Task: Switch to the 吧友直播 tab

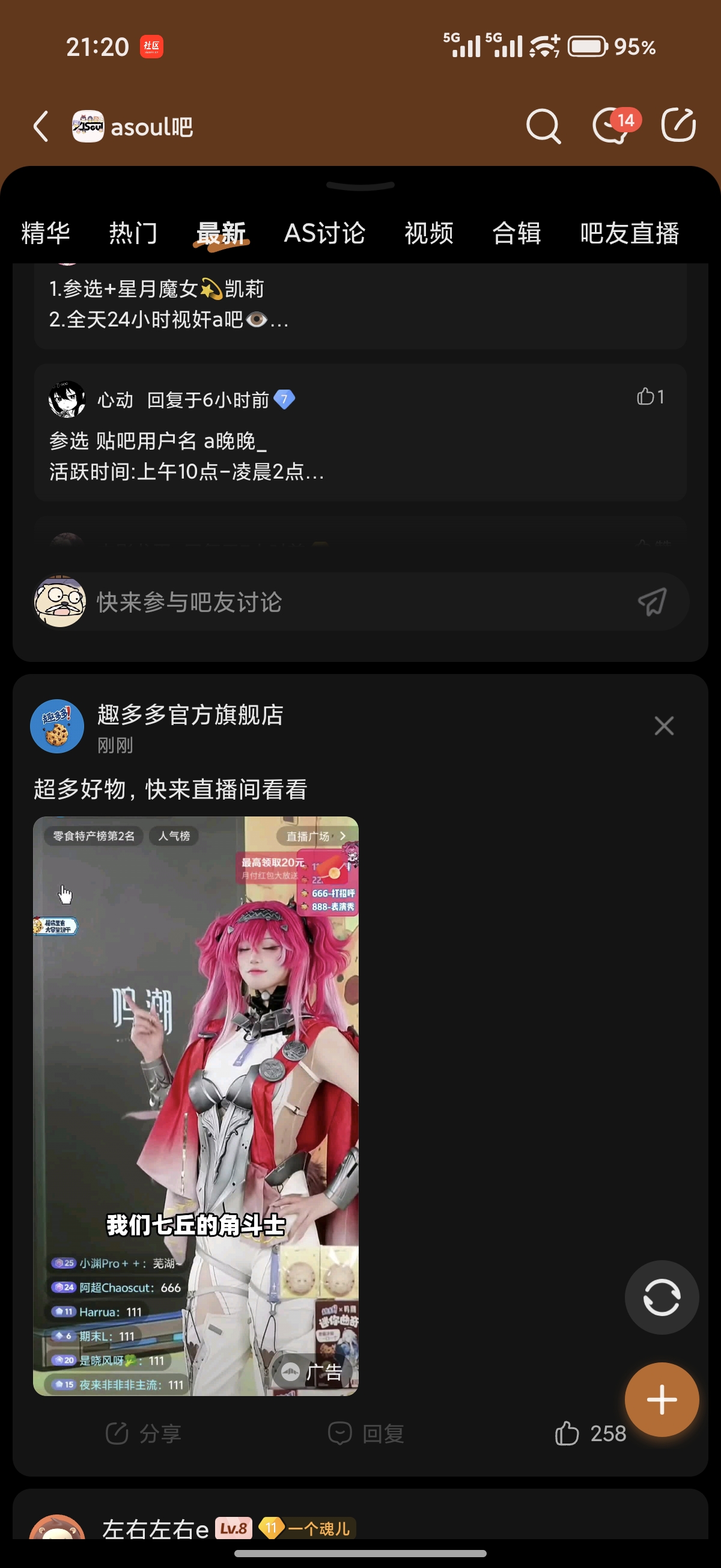Action: coord(629,233)
